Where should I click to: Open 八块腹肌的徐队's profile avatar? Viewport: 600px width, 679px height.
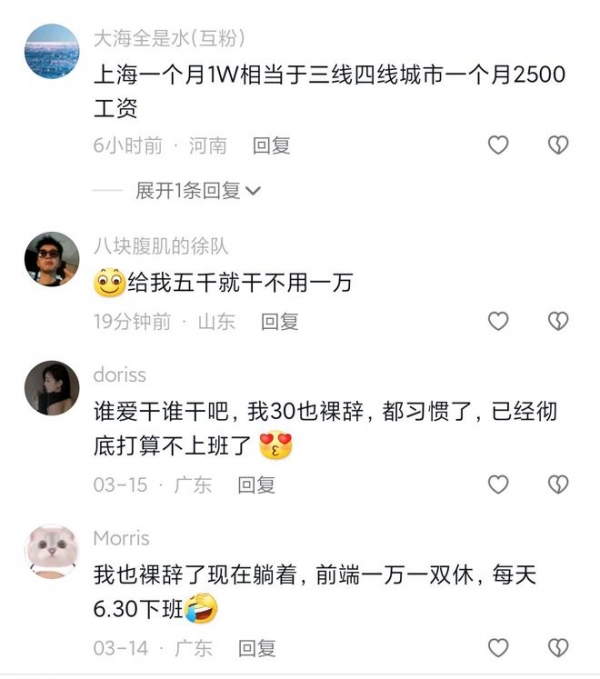click(51, 259)
